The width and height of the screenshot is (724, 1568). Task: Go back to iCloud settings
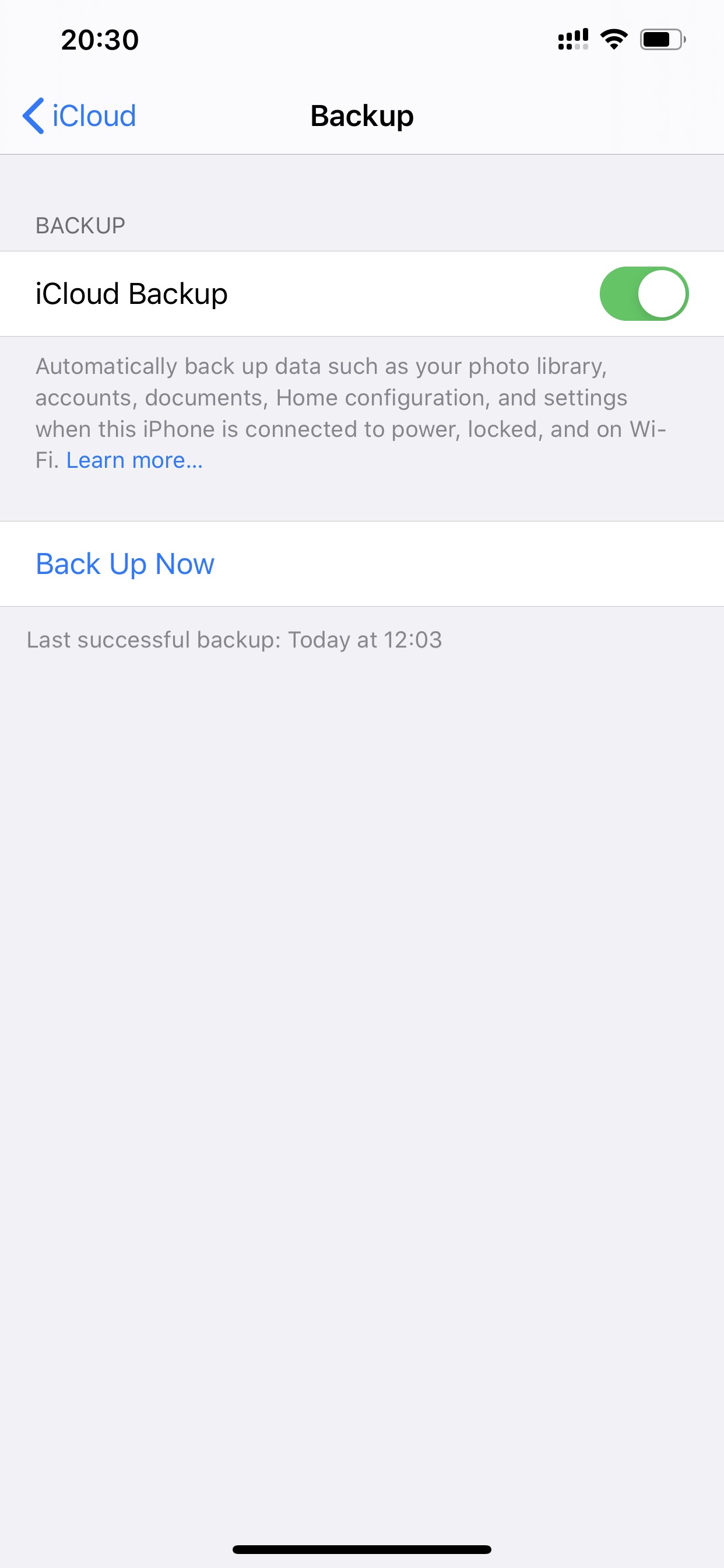click(79, 116)
